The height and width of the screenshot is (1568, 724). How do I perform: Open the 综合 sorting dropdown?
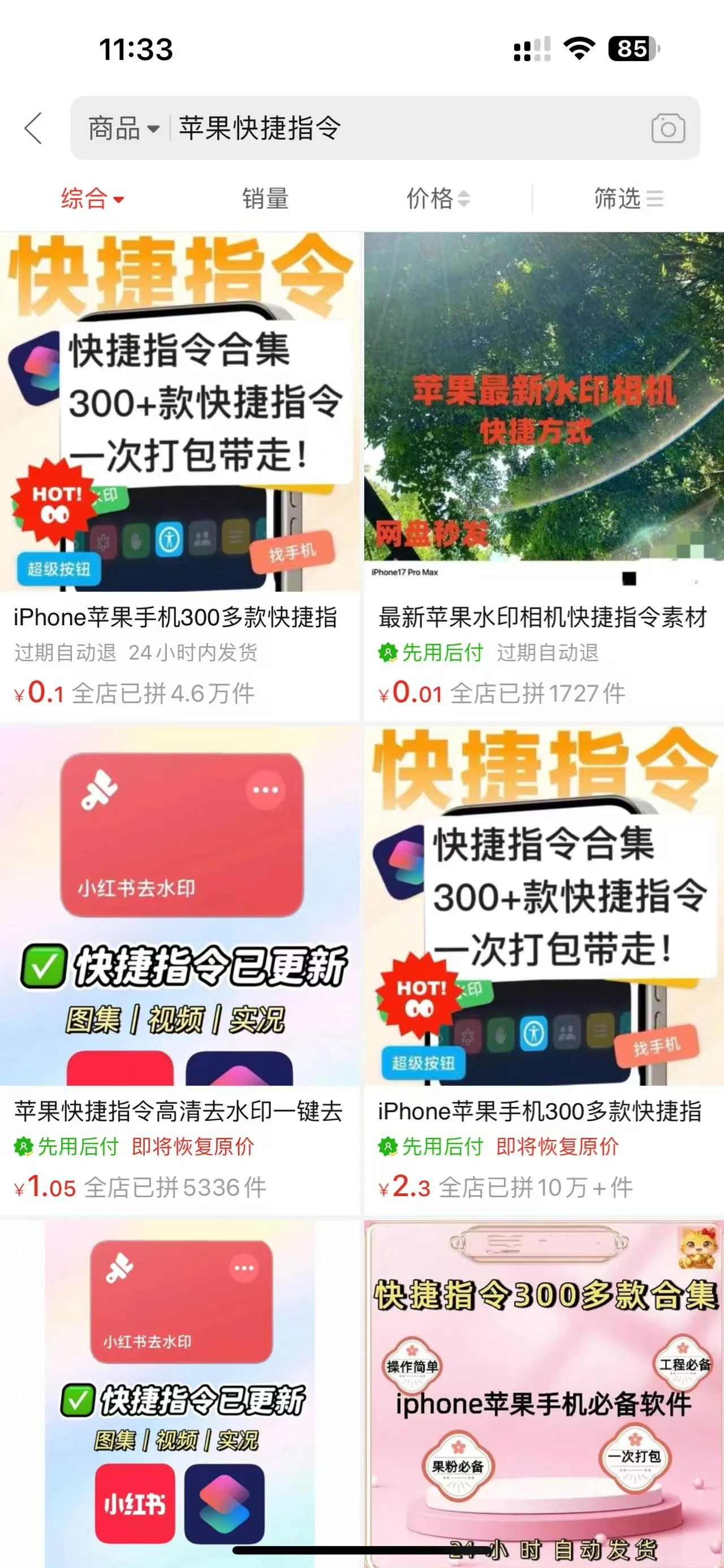coord(90,198)
